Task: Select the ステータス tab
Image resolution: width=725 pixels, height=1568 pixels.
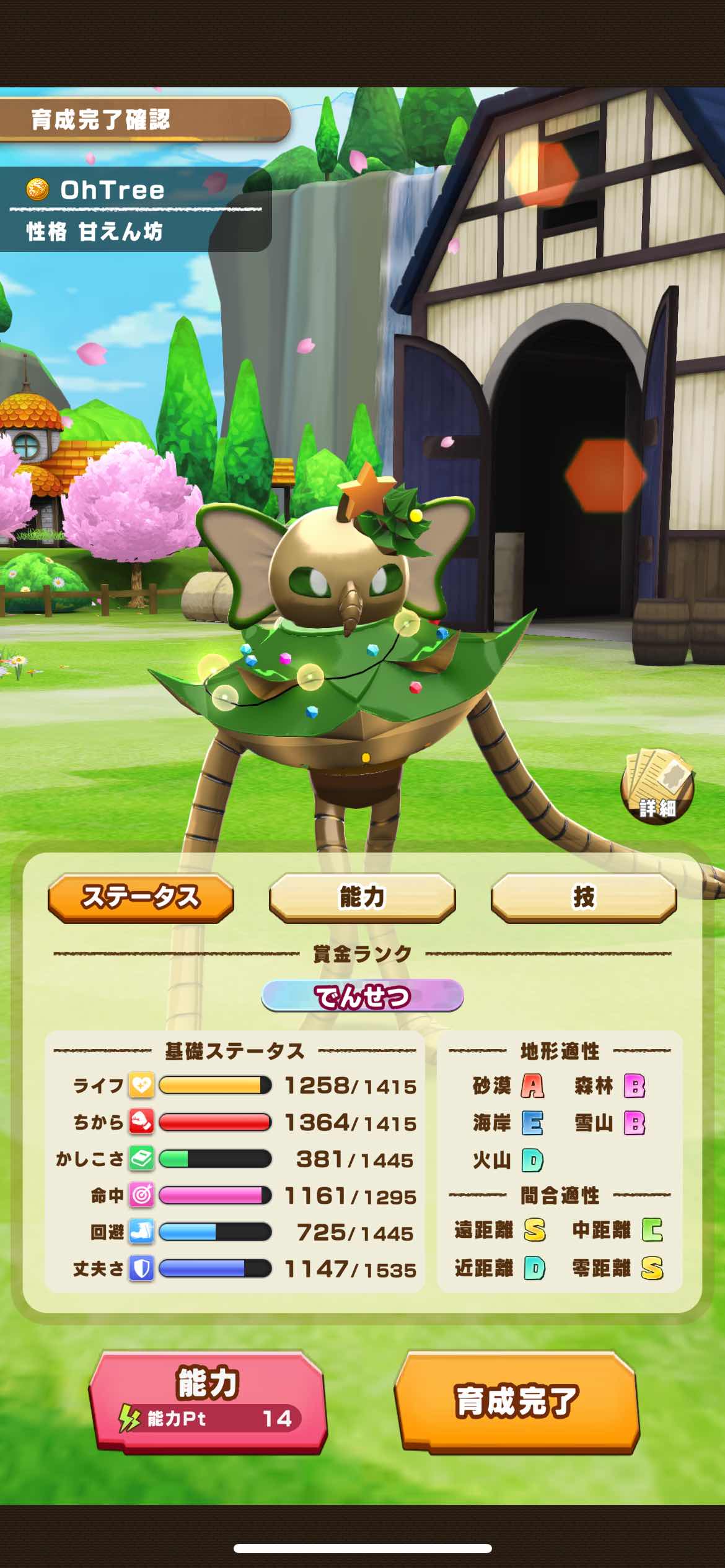Action: click(x=141, y=897)
